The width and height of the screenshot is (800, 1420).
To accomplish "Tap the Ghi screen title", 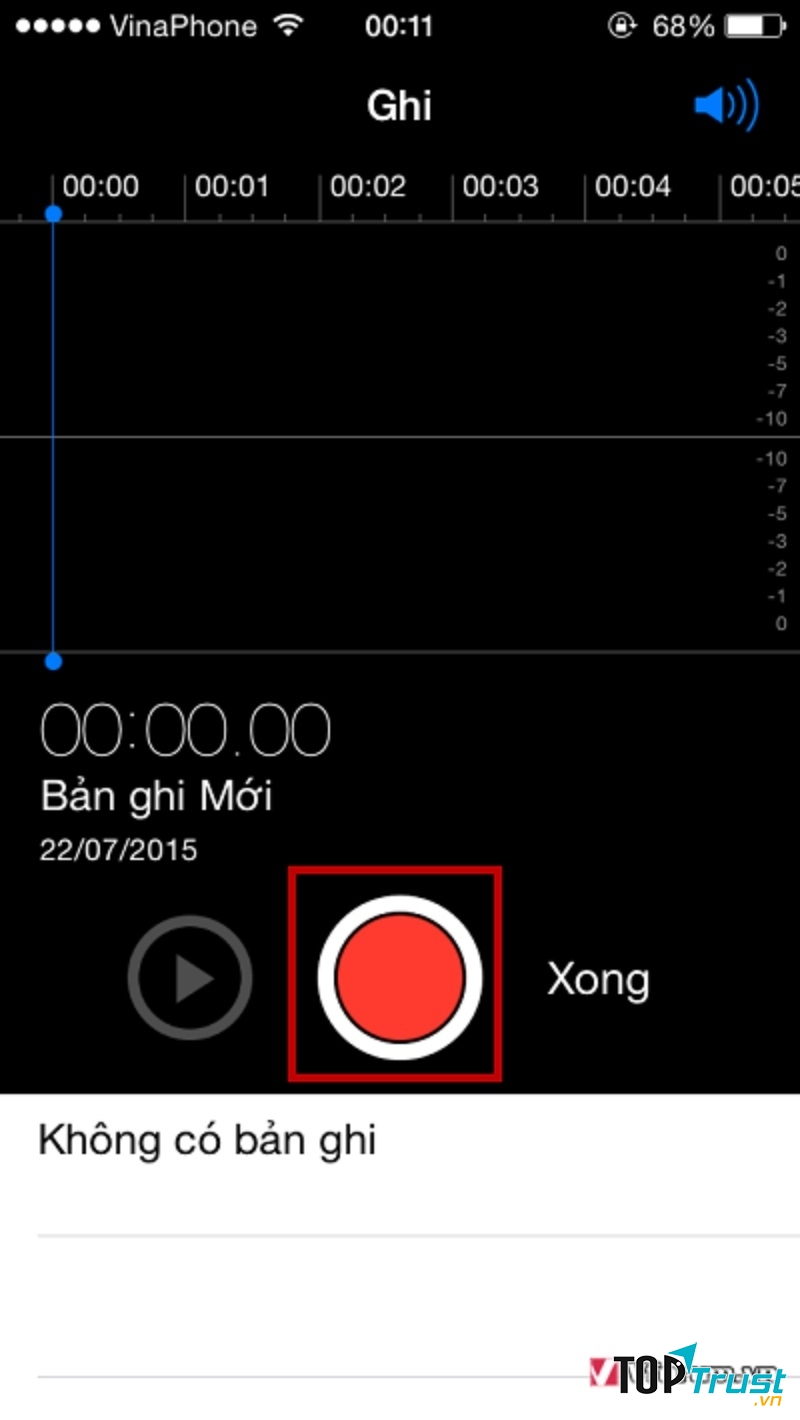I will coord(398,104).
